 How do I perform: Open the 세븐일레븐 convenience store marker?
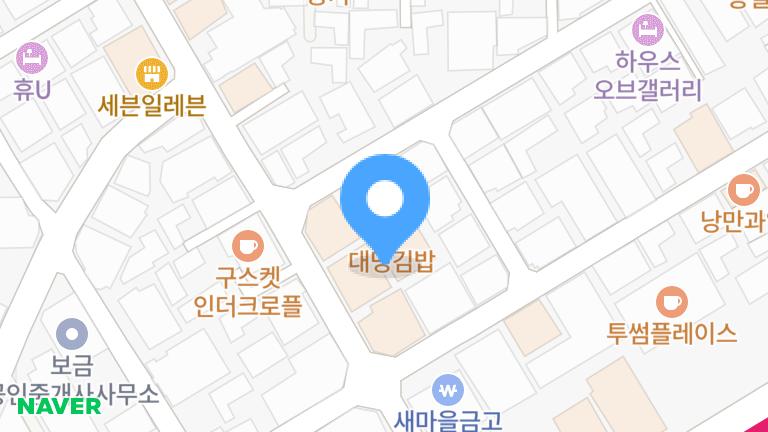click(152, 71)
